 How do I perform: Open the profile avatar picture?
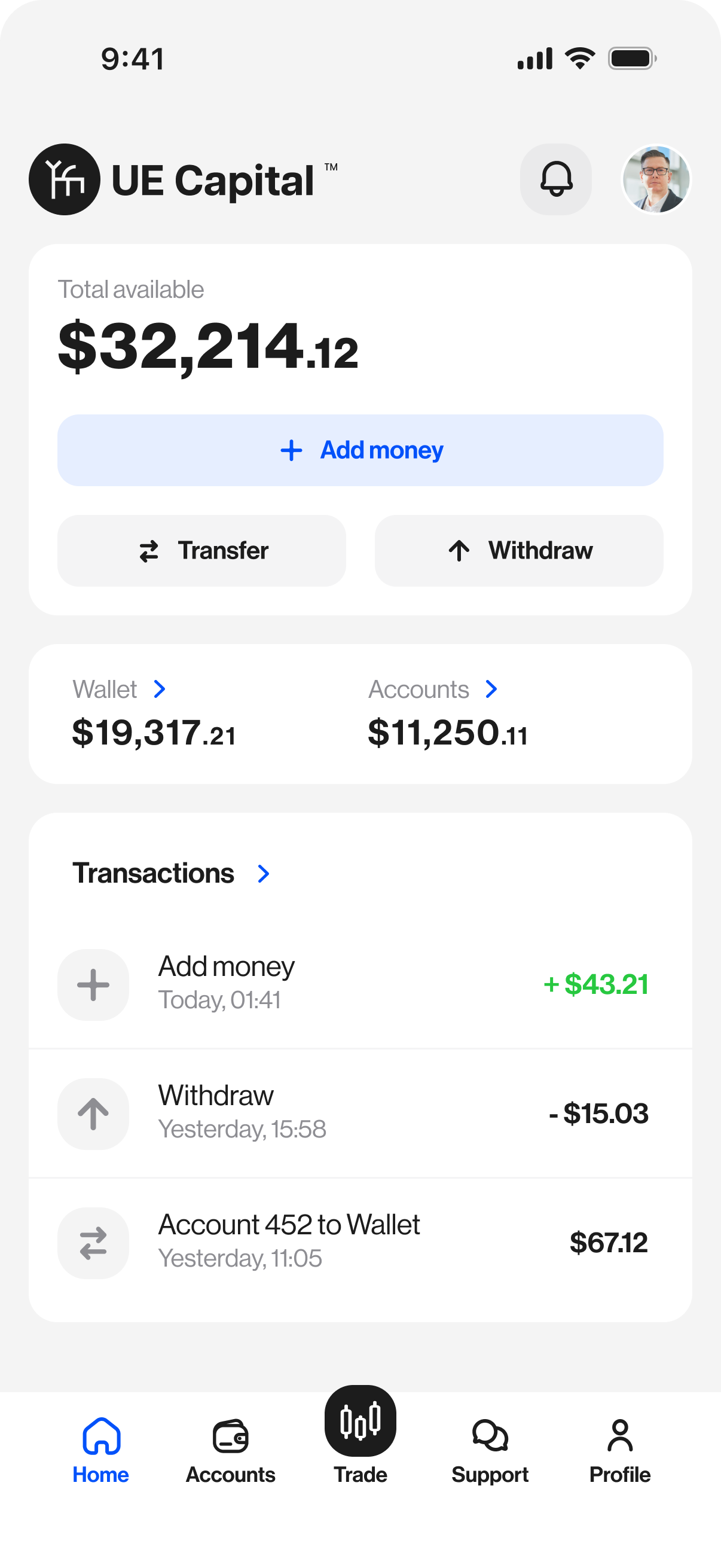tap(655, 179)
